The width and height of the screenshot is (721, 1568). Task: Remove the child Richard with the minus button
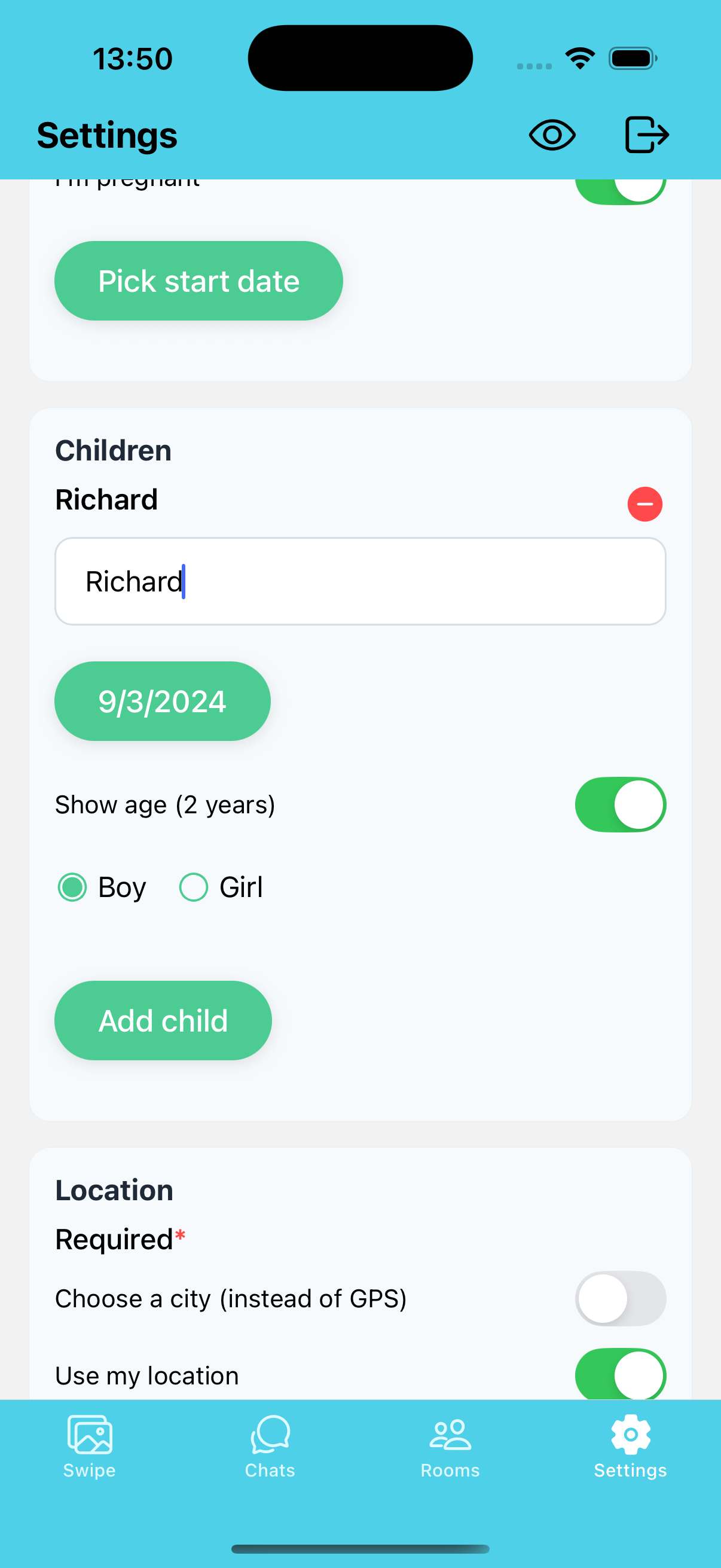tap(645, 504)
